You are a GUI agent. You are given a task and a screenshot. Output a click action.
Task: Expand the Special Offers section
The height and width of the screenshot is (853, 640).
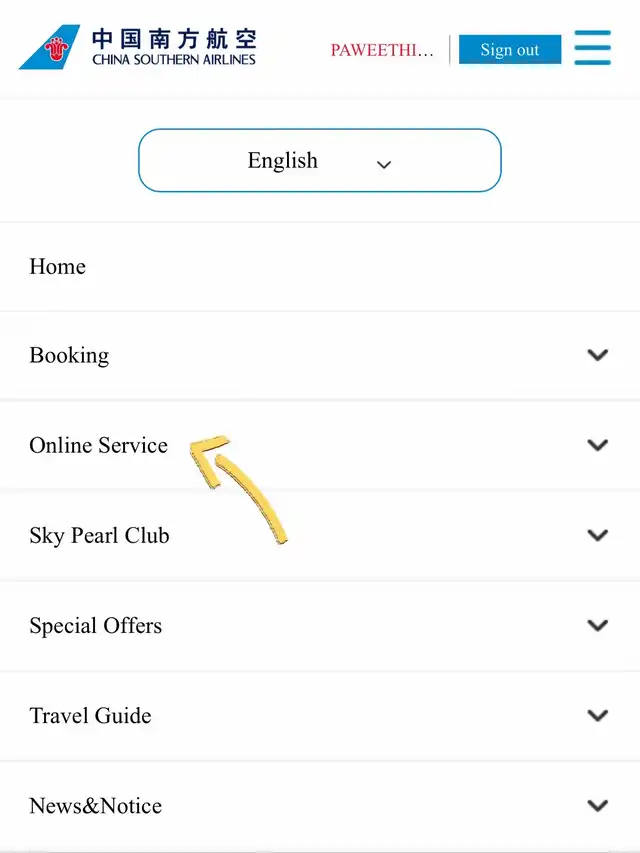tap(597, 625)
